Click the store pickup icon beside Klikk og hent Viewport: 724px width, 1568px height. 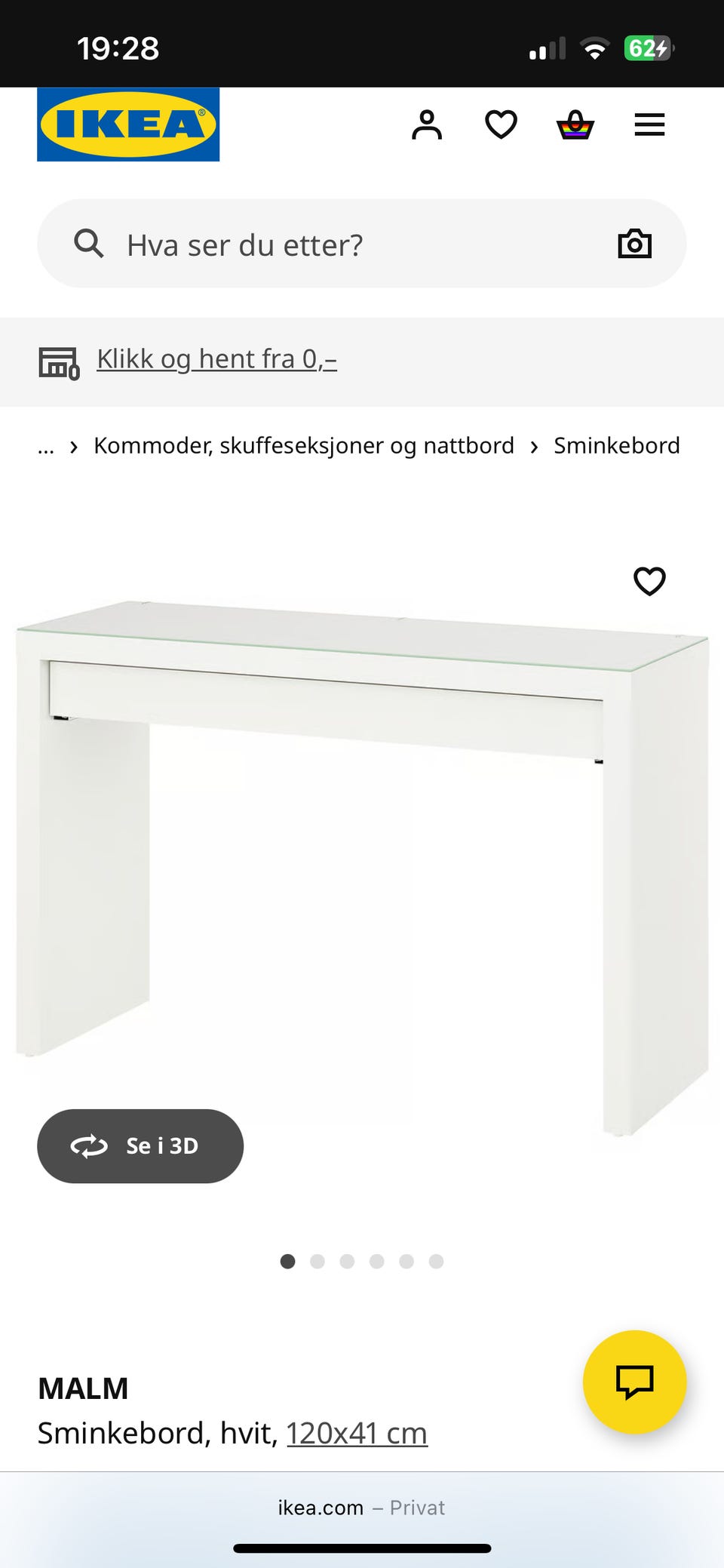59,362
